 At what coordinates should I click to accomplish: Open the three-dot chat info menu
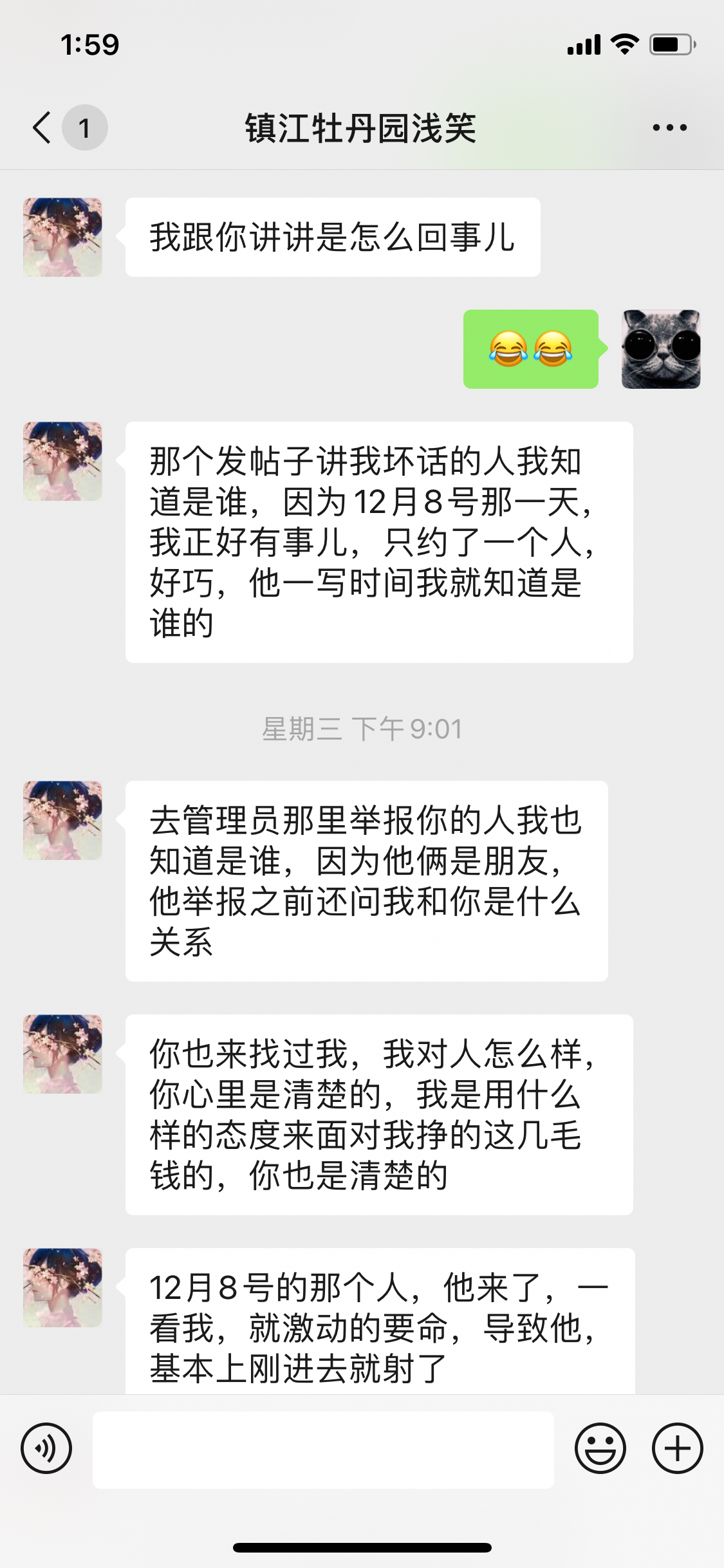point(669,127)
